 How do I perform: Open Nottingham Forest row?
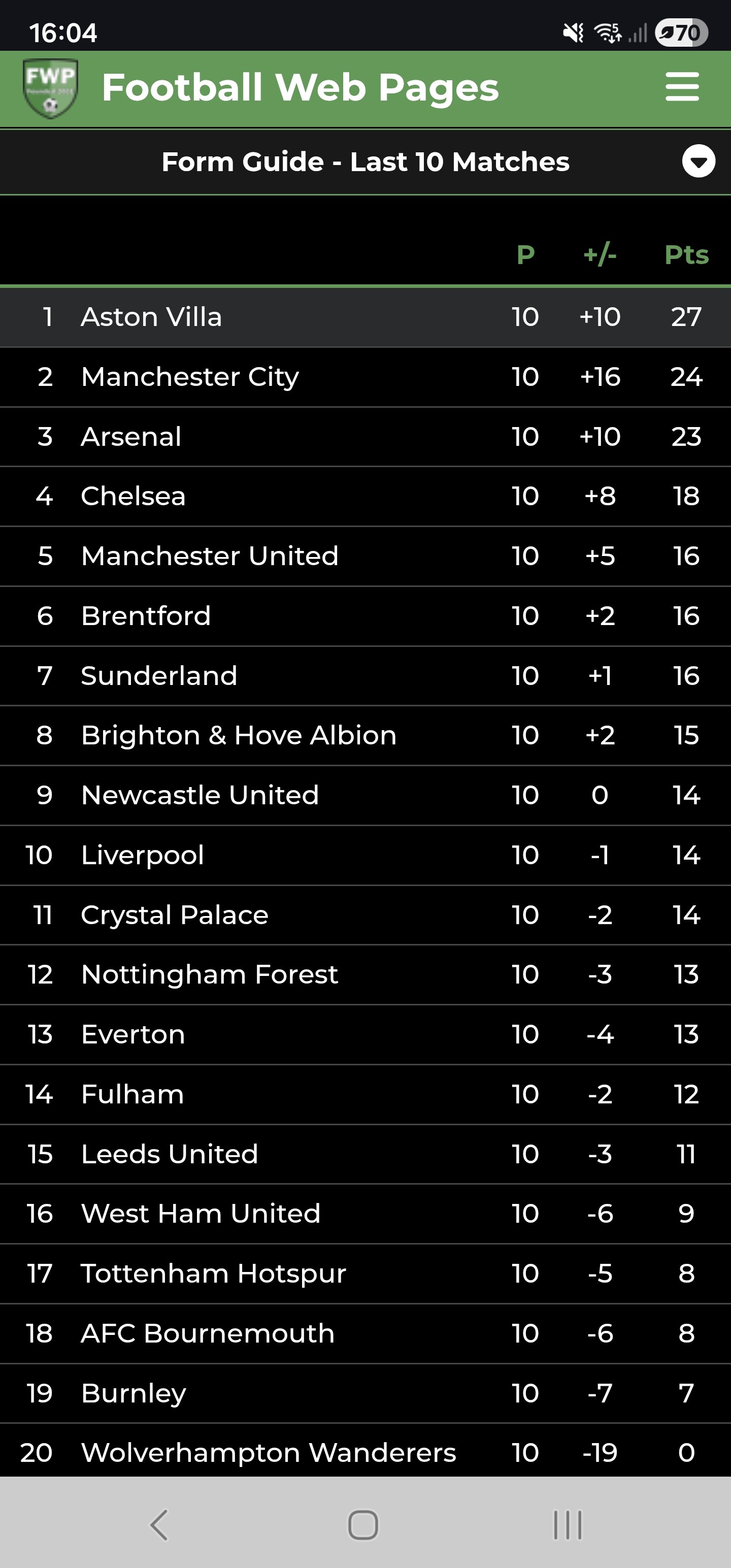click(209, 974)
